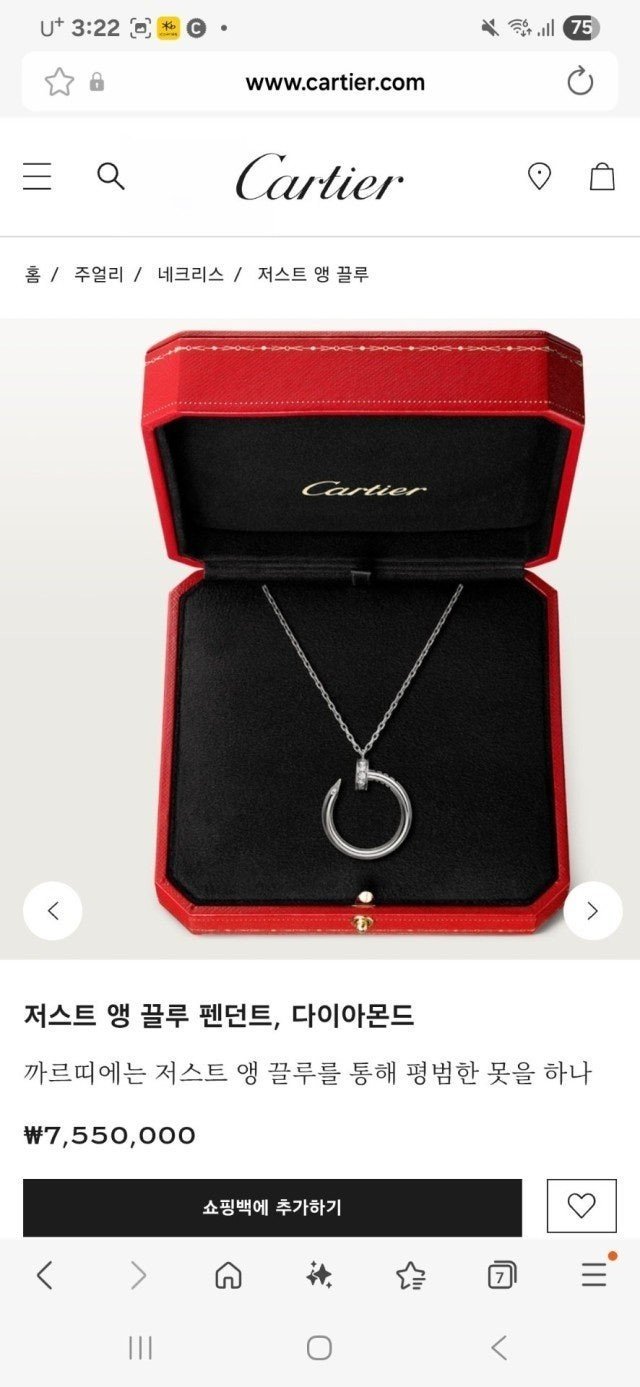Open the browser bookmarks list
The image size is (640, 1387).
pos(410,1274)
